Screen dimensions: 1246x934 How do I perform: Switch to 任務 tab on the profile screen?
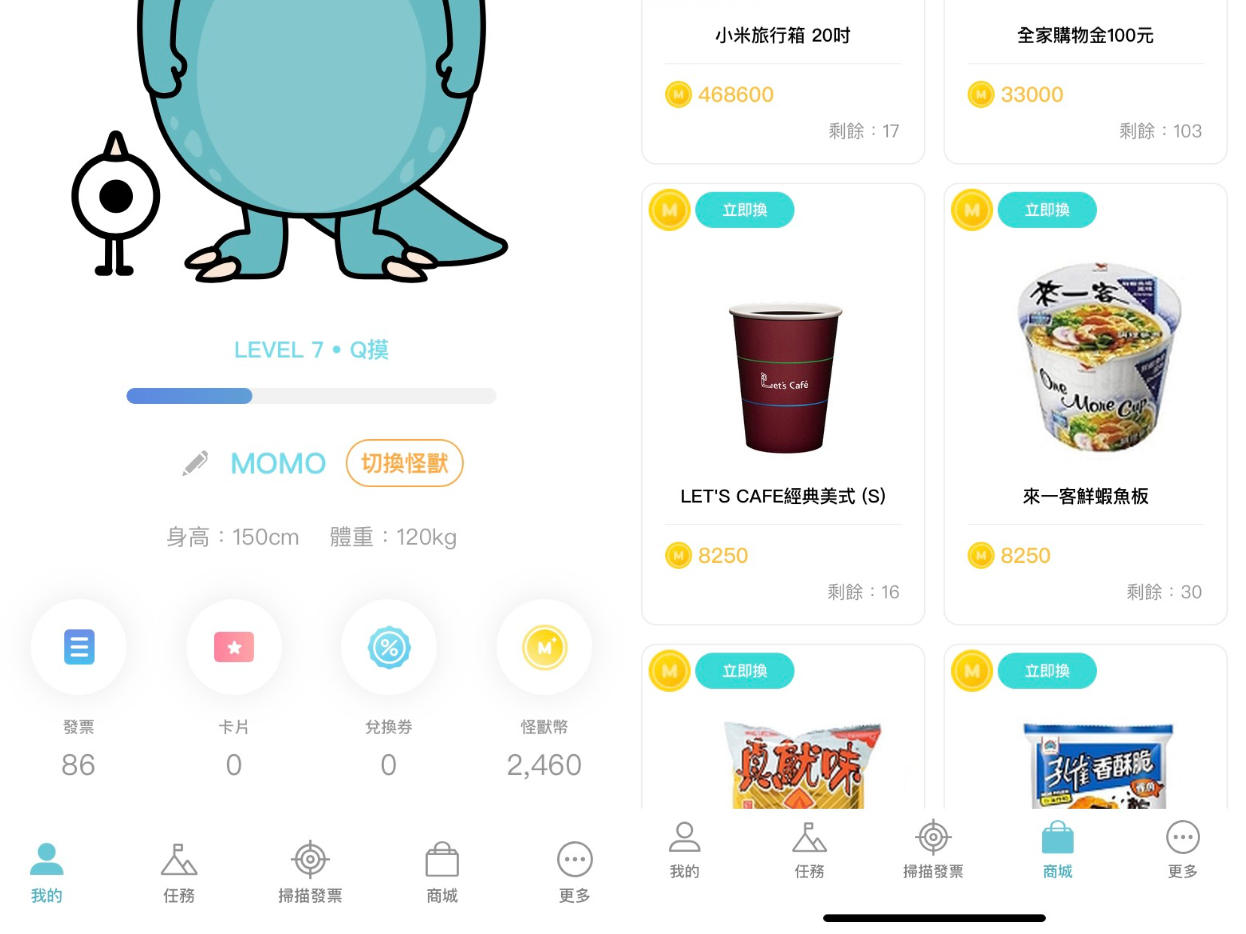pyautogui.click(x=179, y=872)
